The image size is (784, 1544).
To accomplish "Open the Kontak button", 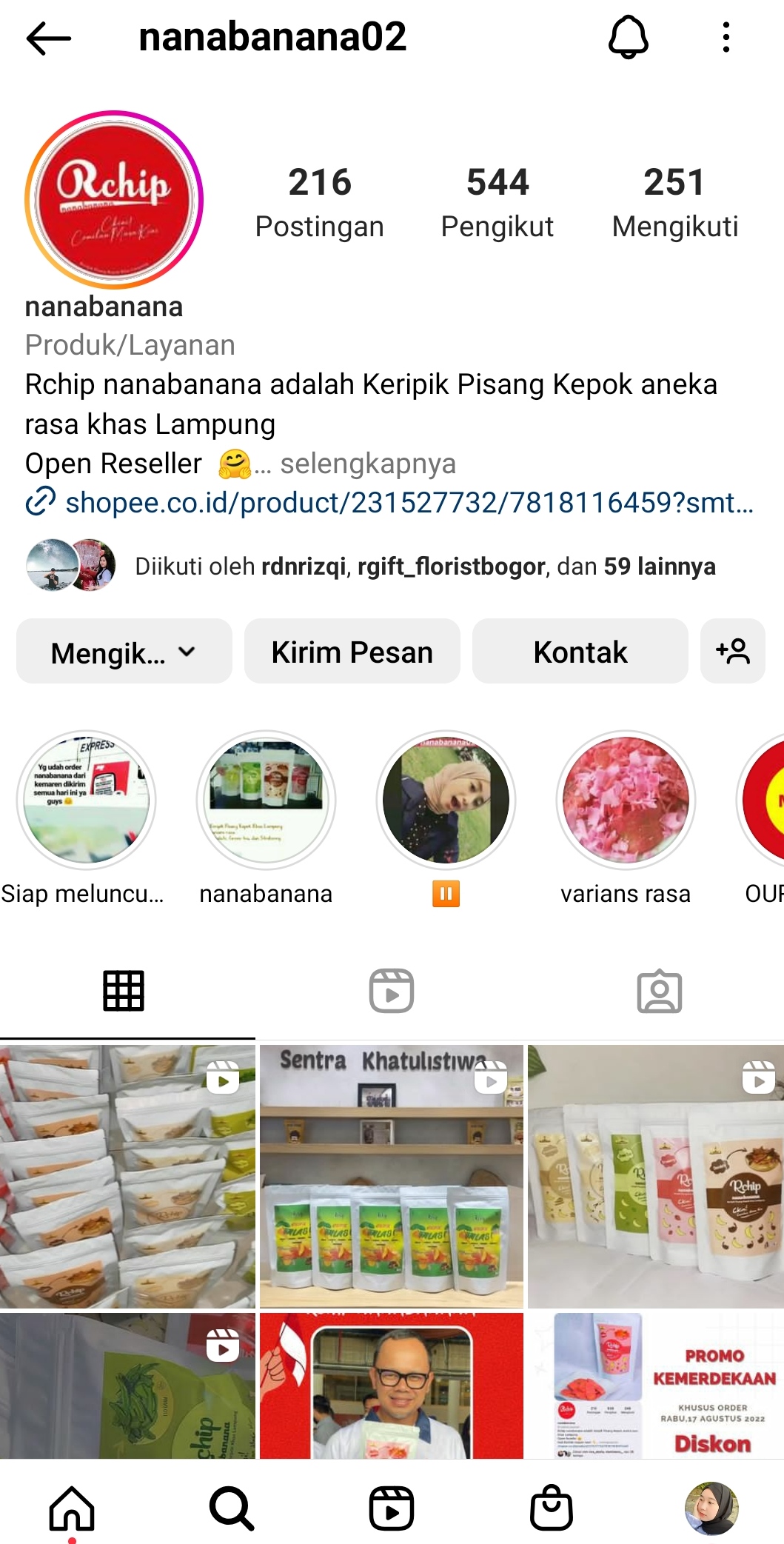I will coord(580,652).
